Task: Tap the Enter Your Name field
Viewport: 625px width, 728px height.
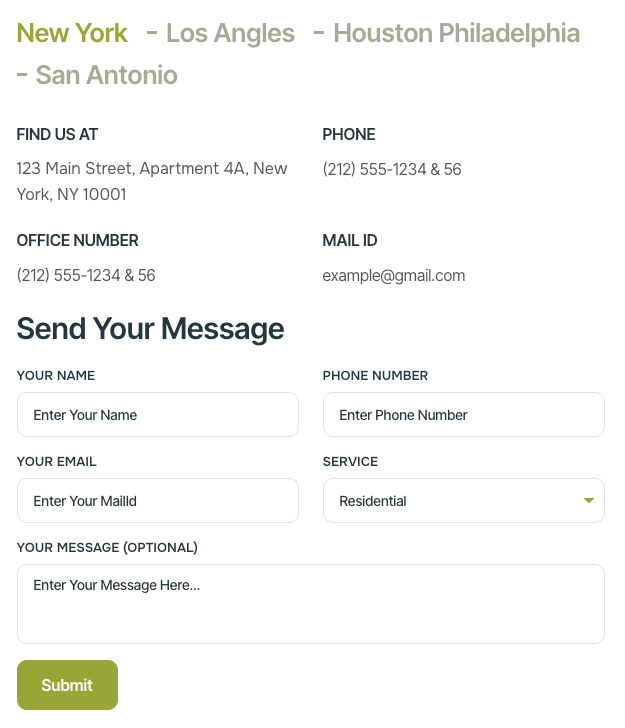Action: [158, 415]
